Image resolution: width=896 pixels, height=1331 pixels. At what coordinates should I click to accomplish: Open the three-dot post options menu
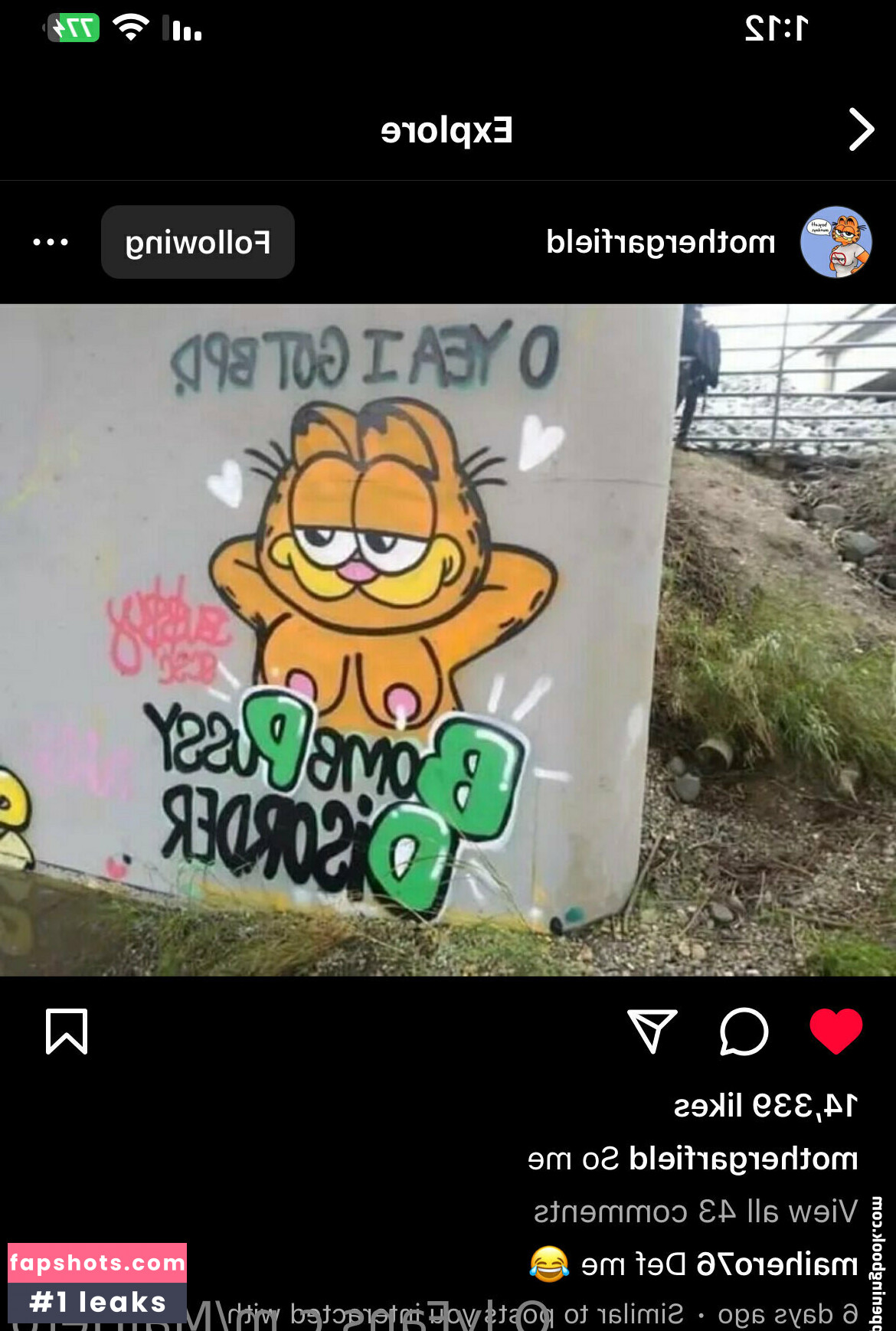[51, 242]
